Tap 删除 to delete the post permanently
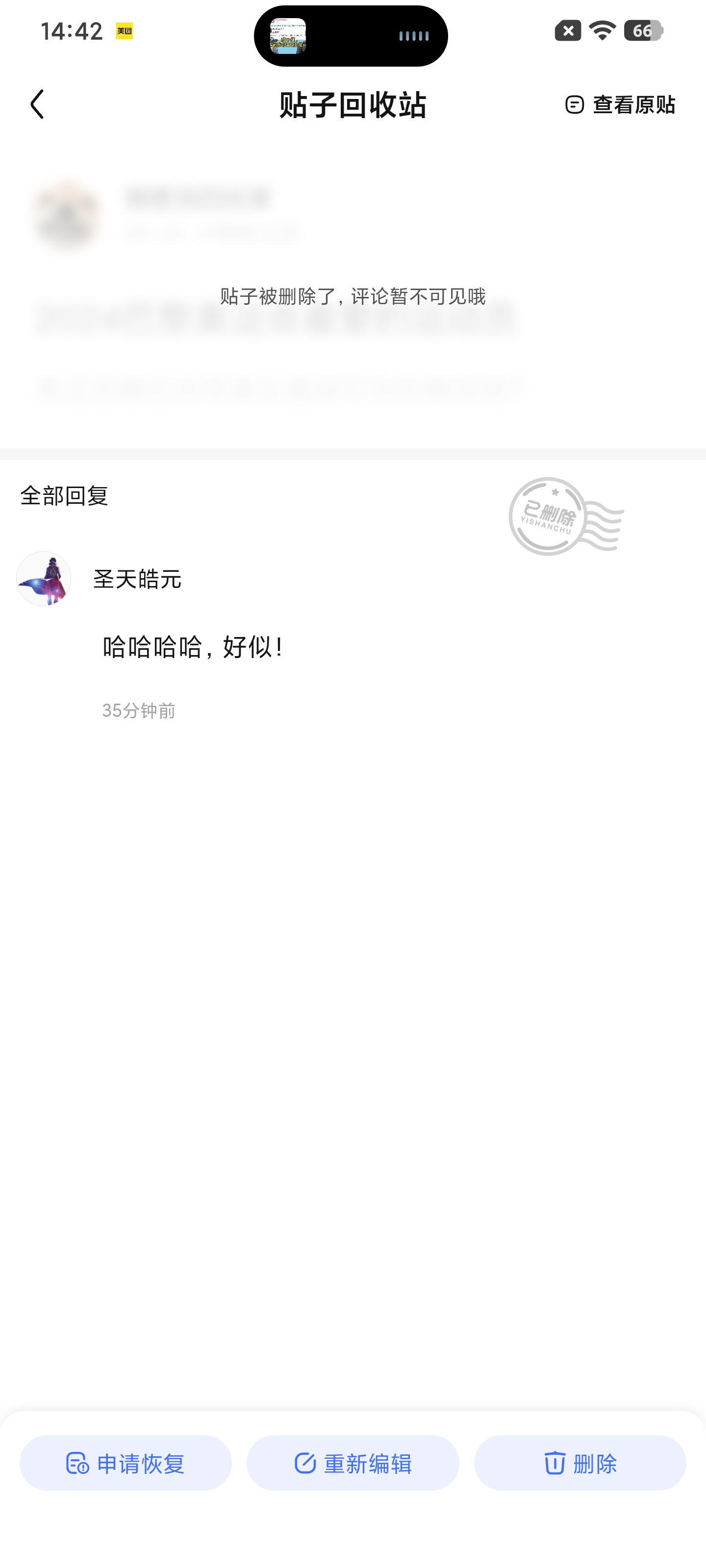The image size is (706, 1568). click(580, 1463)
